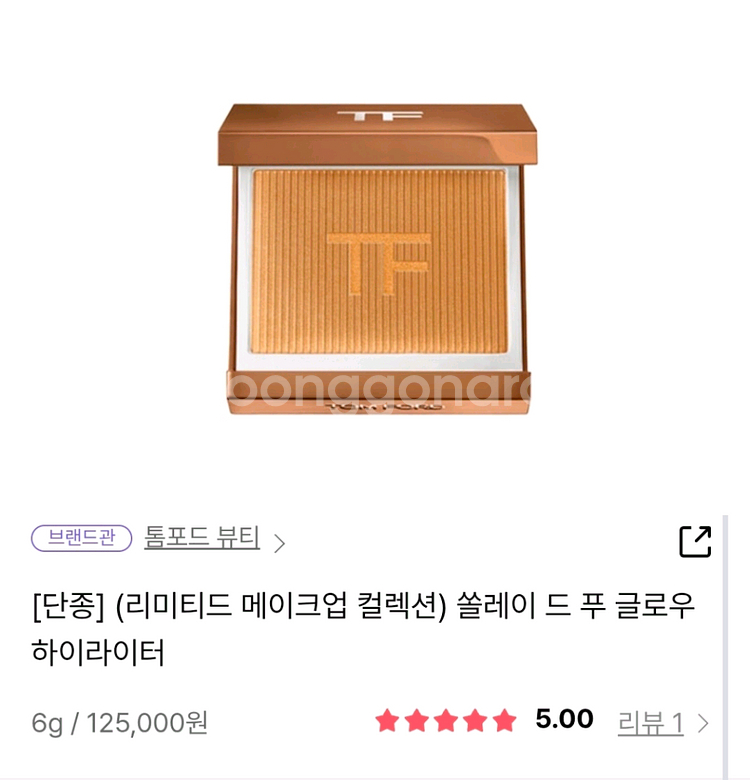This screenshot has height=780, width=750.
Task: Click the 125,000원 price text
Action: tap(150, 718)
